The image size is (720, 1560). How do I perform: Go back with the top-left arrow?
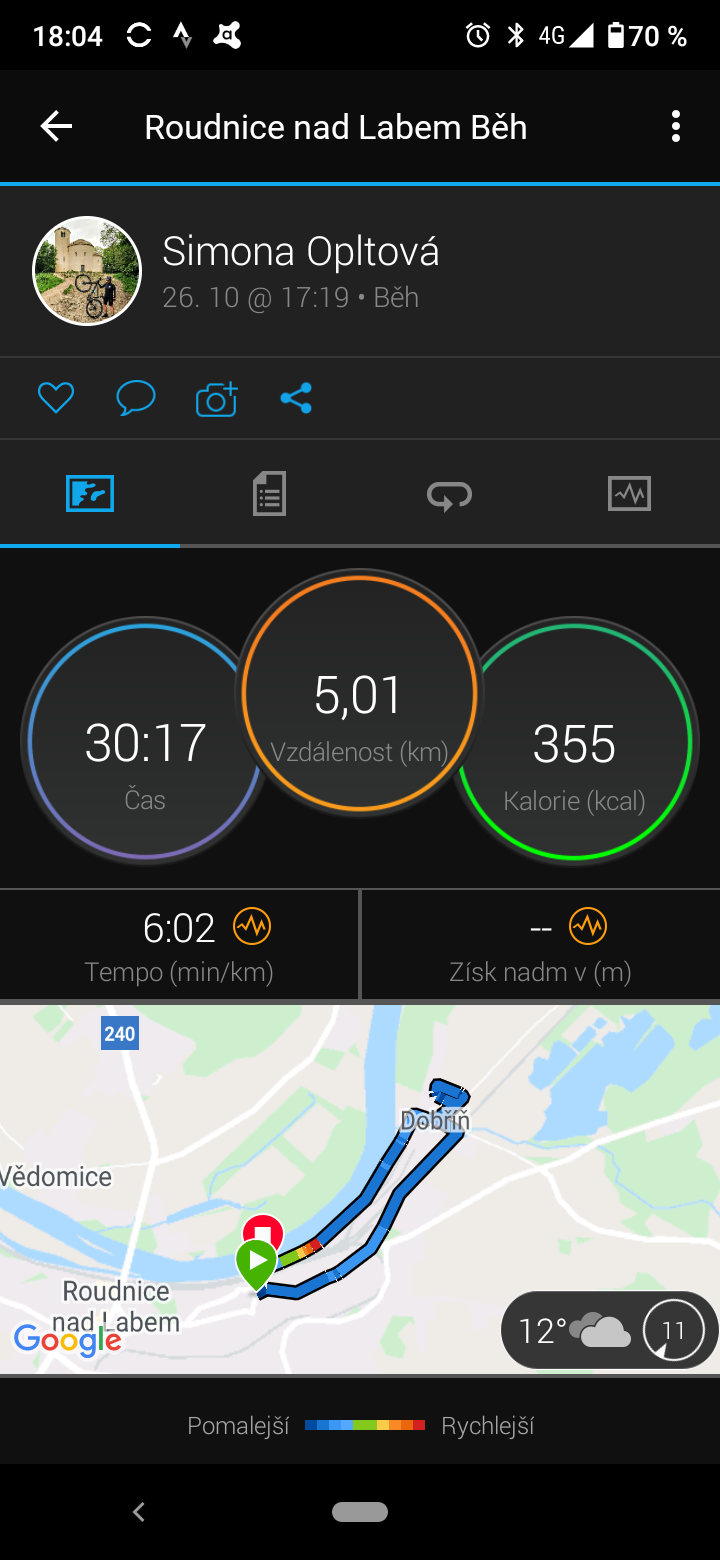point(56,126)
